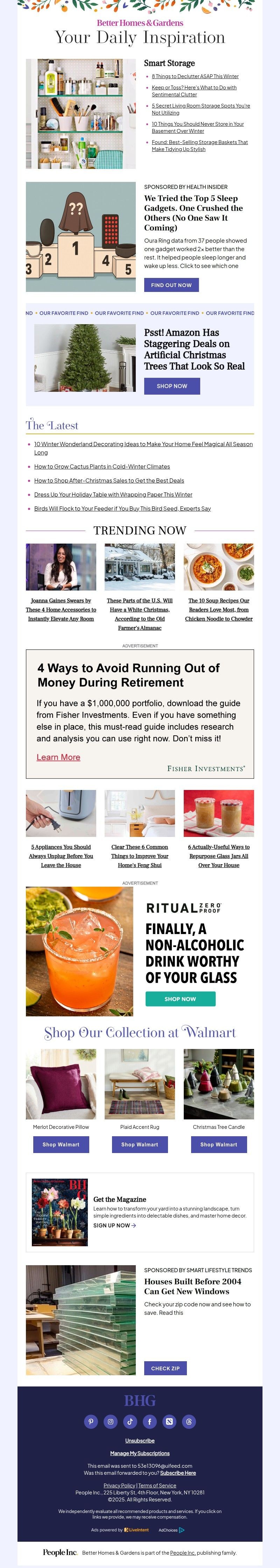Open the Instagram icon in the footer
Image resolution: width=280 pixels, height=1568 pixels.
(111, 1422)
